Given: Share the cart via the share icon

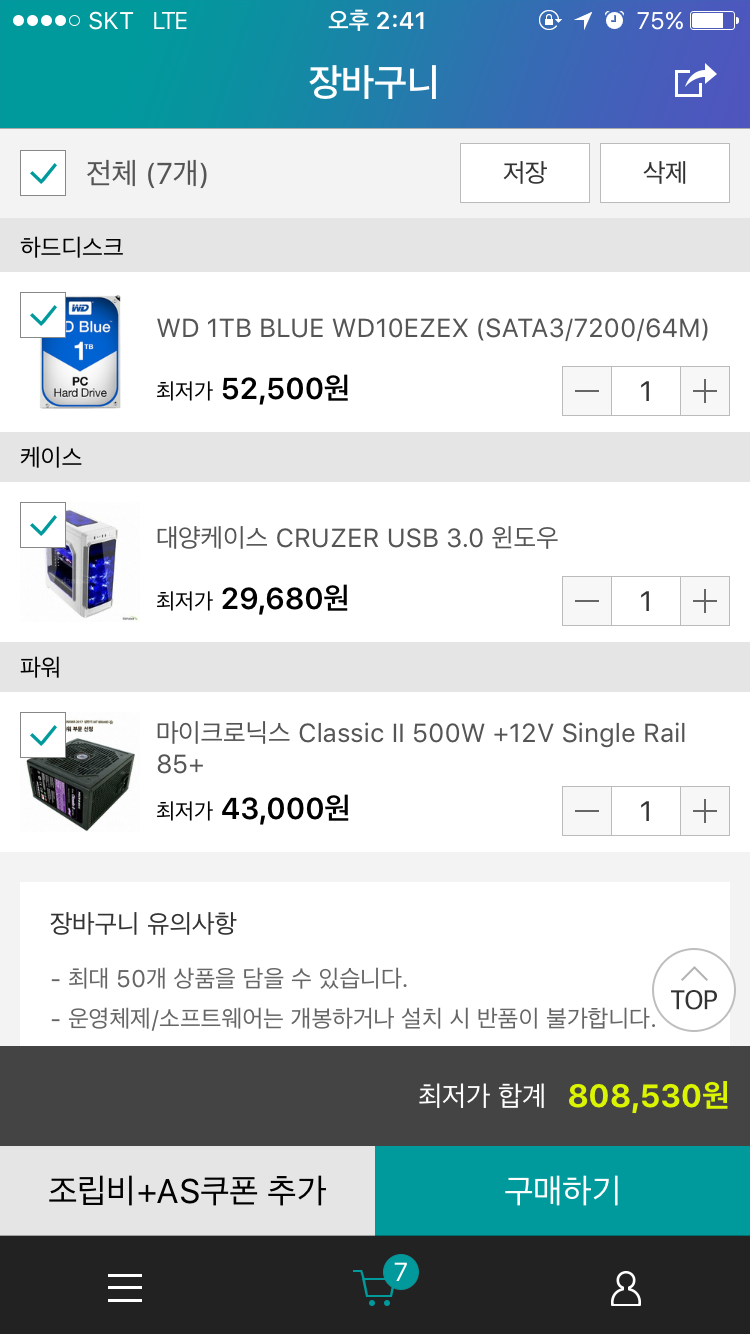Looking at the screenshot, I should [x=695, y=81].
